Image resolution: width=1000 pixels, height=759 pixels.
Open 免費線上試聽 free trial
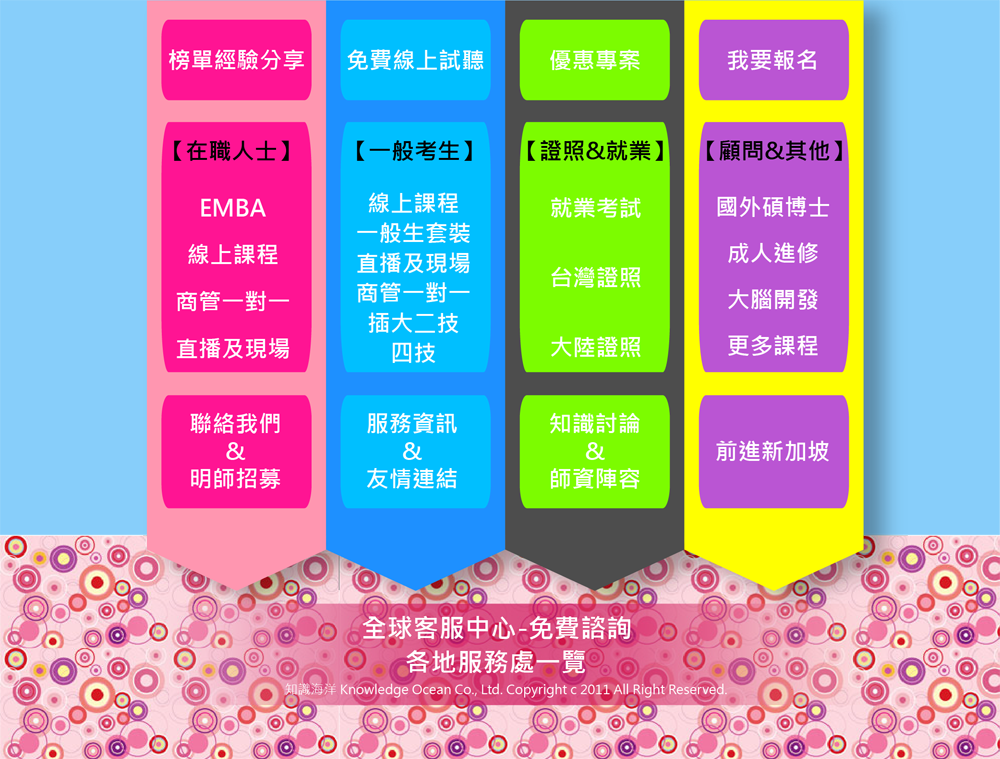pos(415,61)
